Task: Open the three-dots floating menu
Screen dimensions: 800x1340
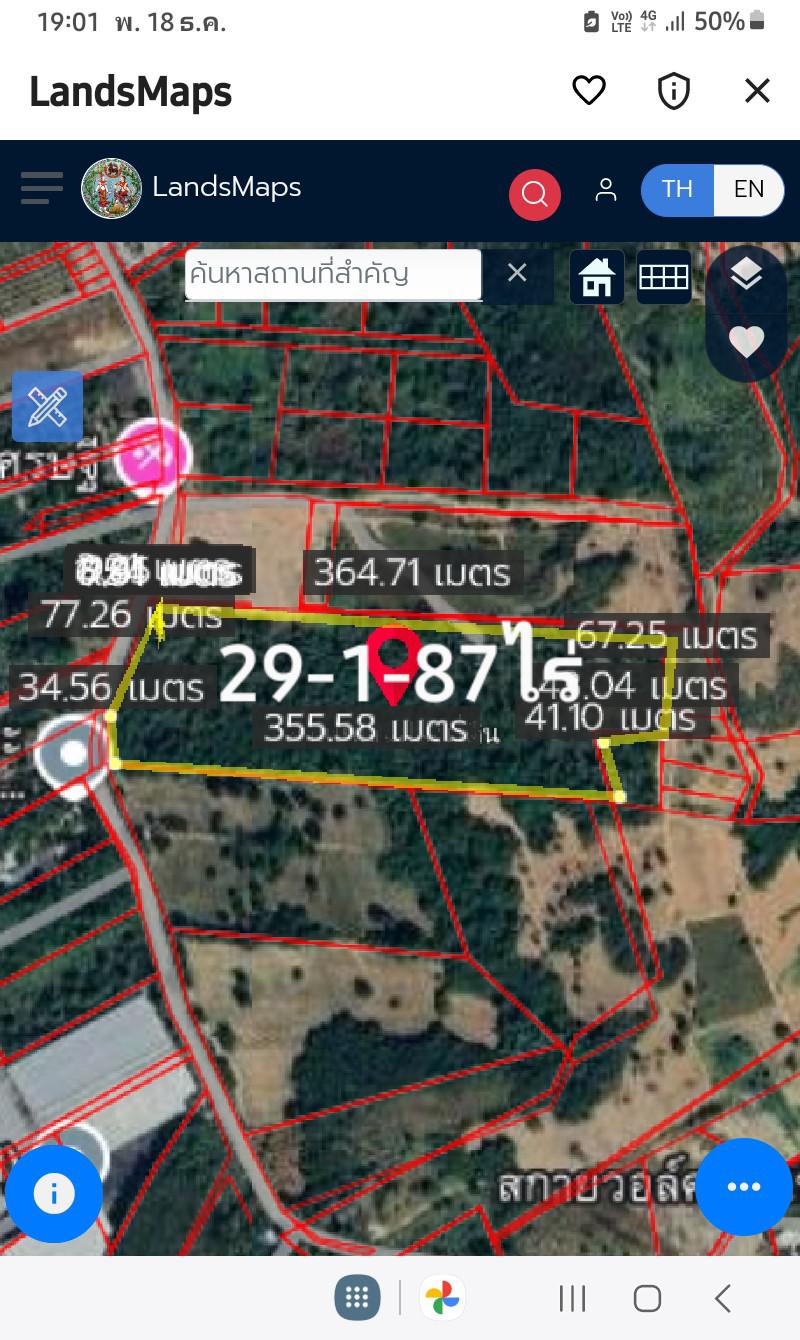Action: click(744, 1187)
